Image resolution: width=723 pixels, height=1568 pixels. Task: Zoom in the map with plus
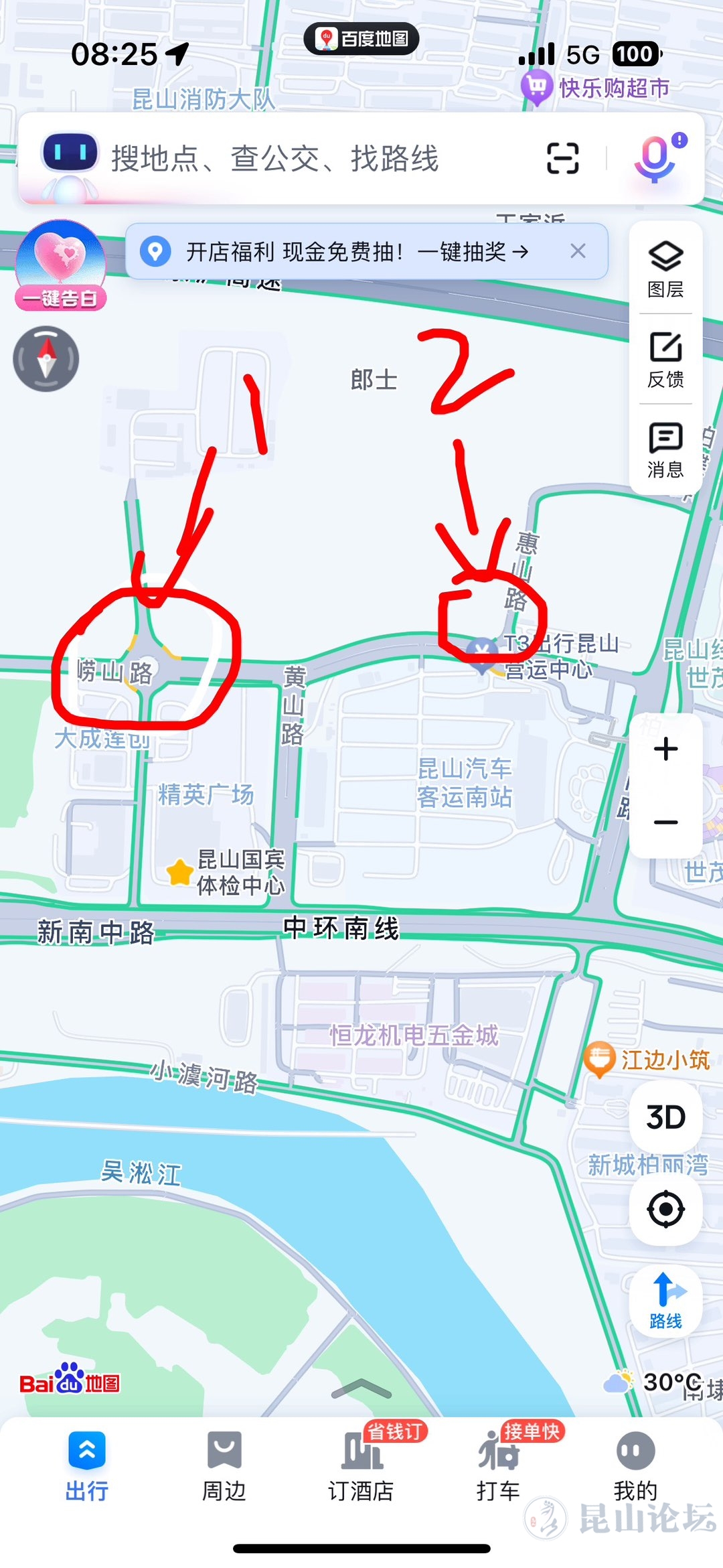point(665,749)
